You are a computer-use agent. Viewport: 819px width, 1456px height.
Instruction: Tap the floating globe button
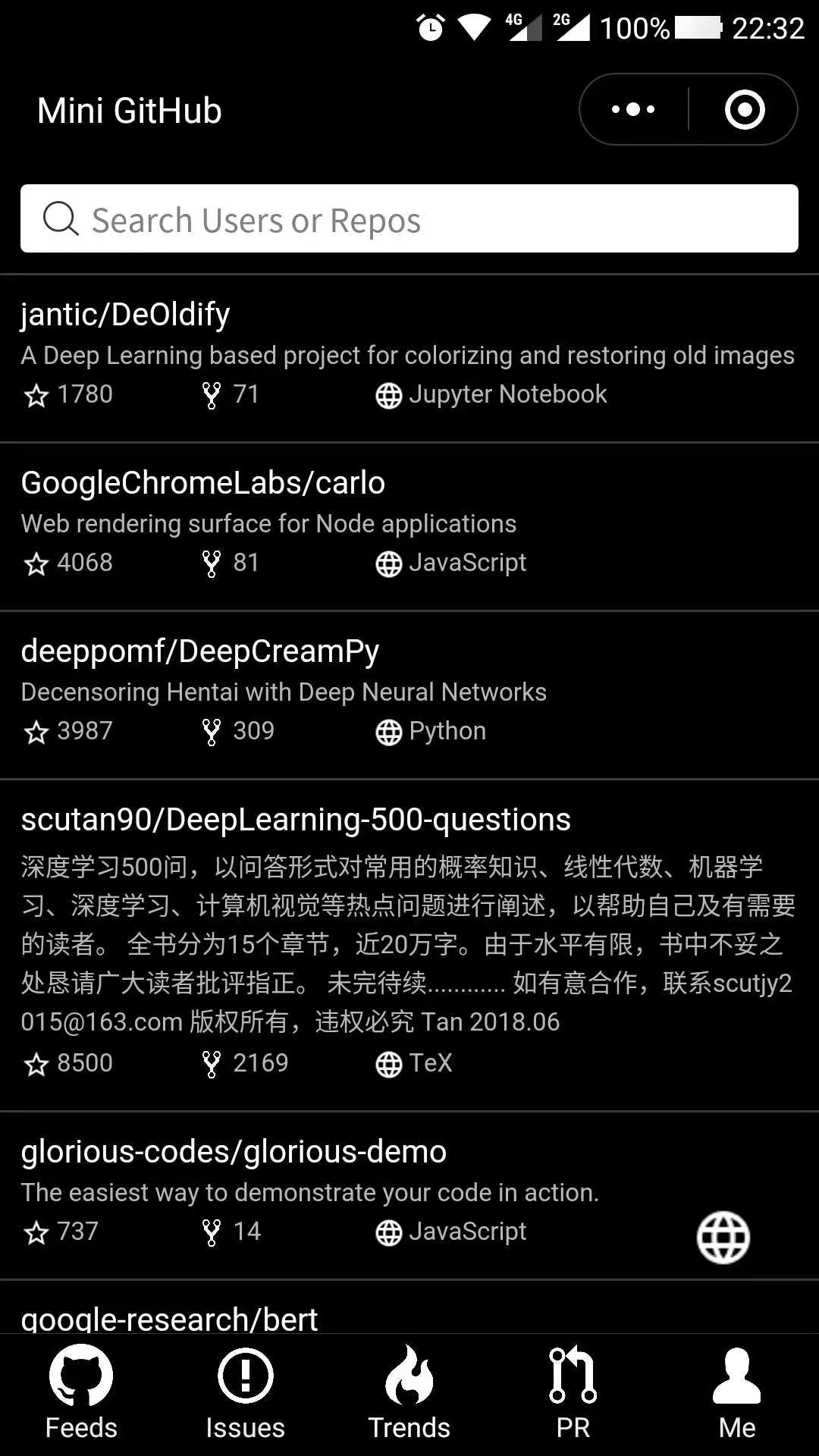click(x=723, y=1237)
